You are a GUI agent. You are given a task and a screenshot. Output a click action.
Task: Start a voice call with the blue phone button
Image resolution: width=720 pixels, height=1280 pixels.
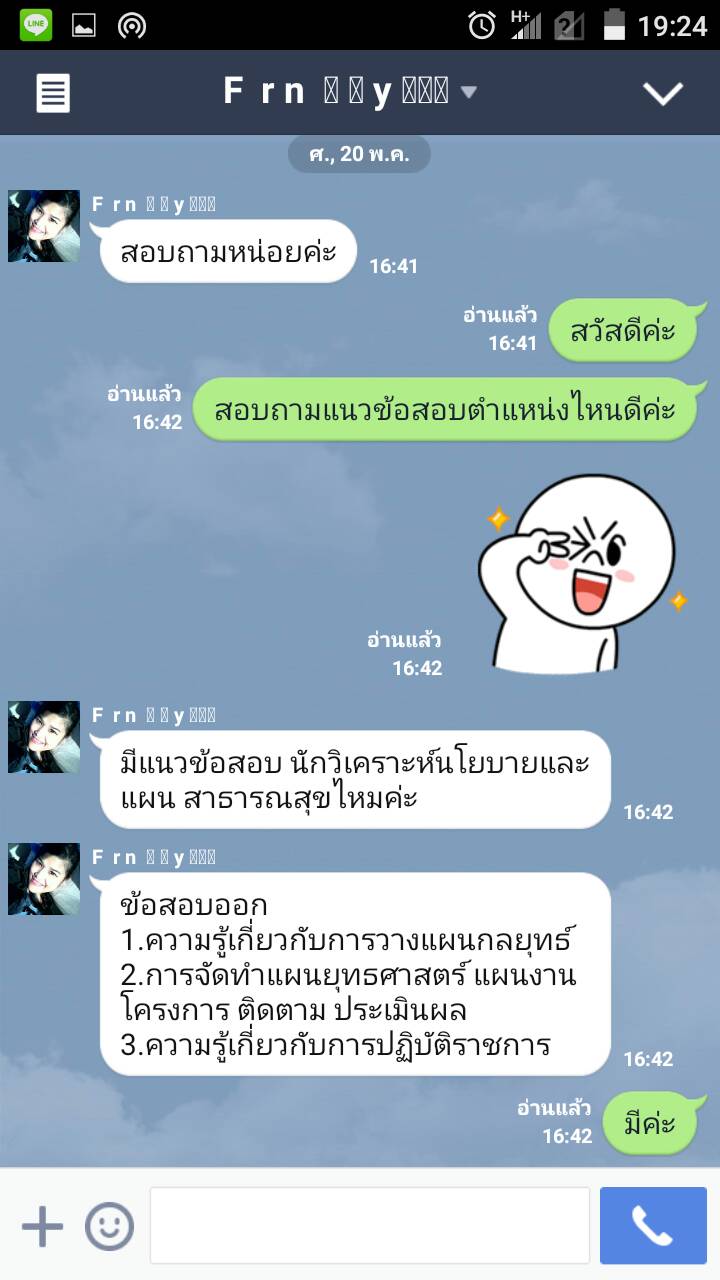coord(653,1226)
